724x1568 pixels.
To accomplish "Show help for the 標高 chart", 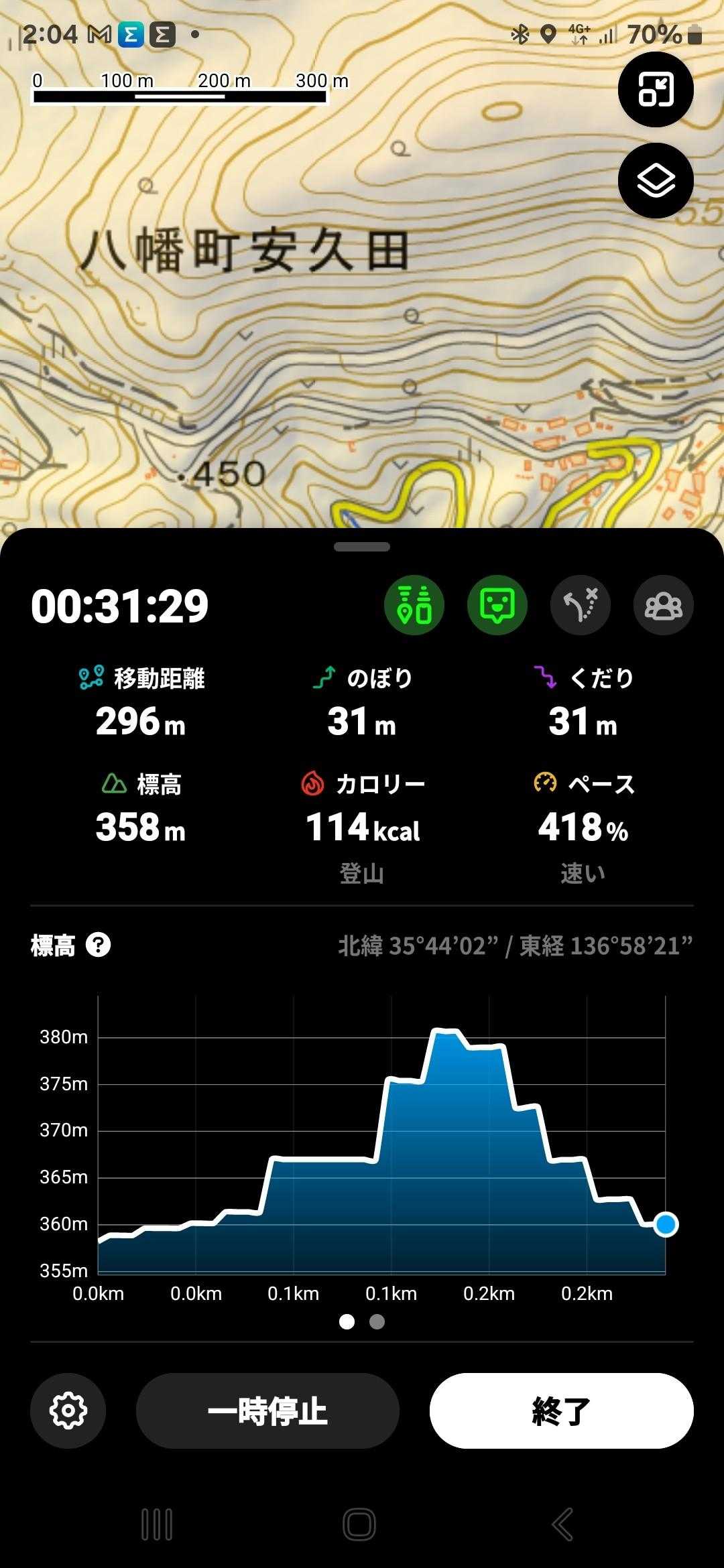I will pos(98,945).
